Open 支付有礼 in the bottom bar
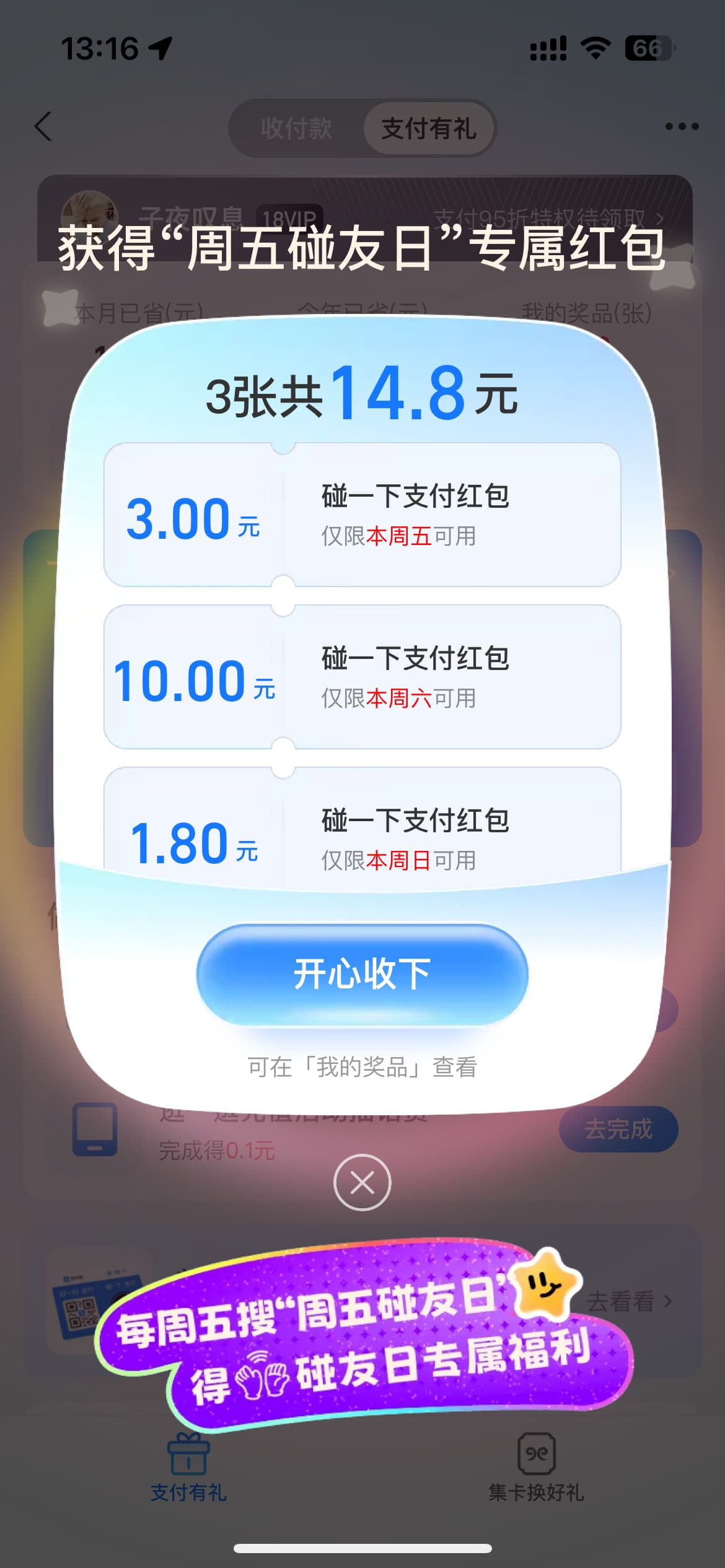Screen dimensions: 725x1568 click(188, 1469)
